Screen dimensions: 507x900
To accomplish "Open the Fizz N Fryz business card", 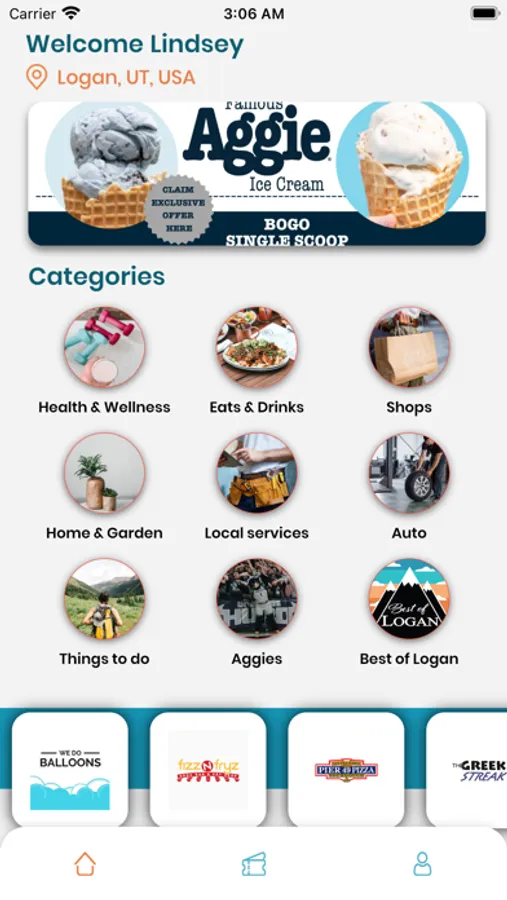I will (208, 769).
